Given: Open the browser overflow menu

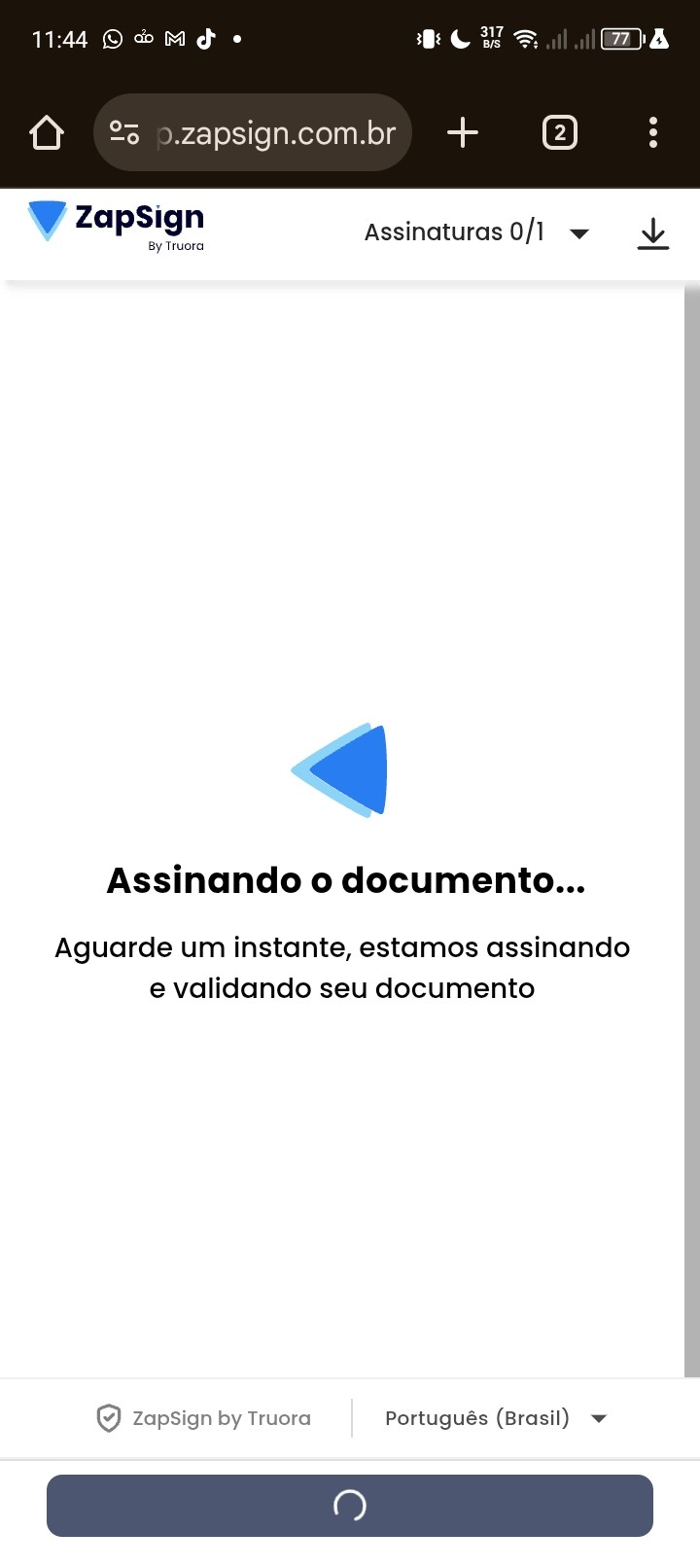Looking at the screenshot, I should [653, 132].
